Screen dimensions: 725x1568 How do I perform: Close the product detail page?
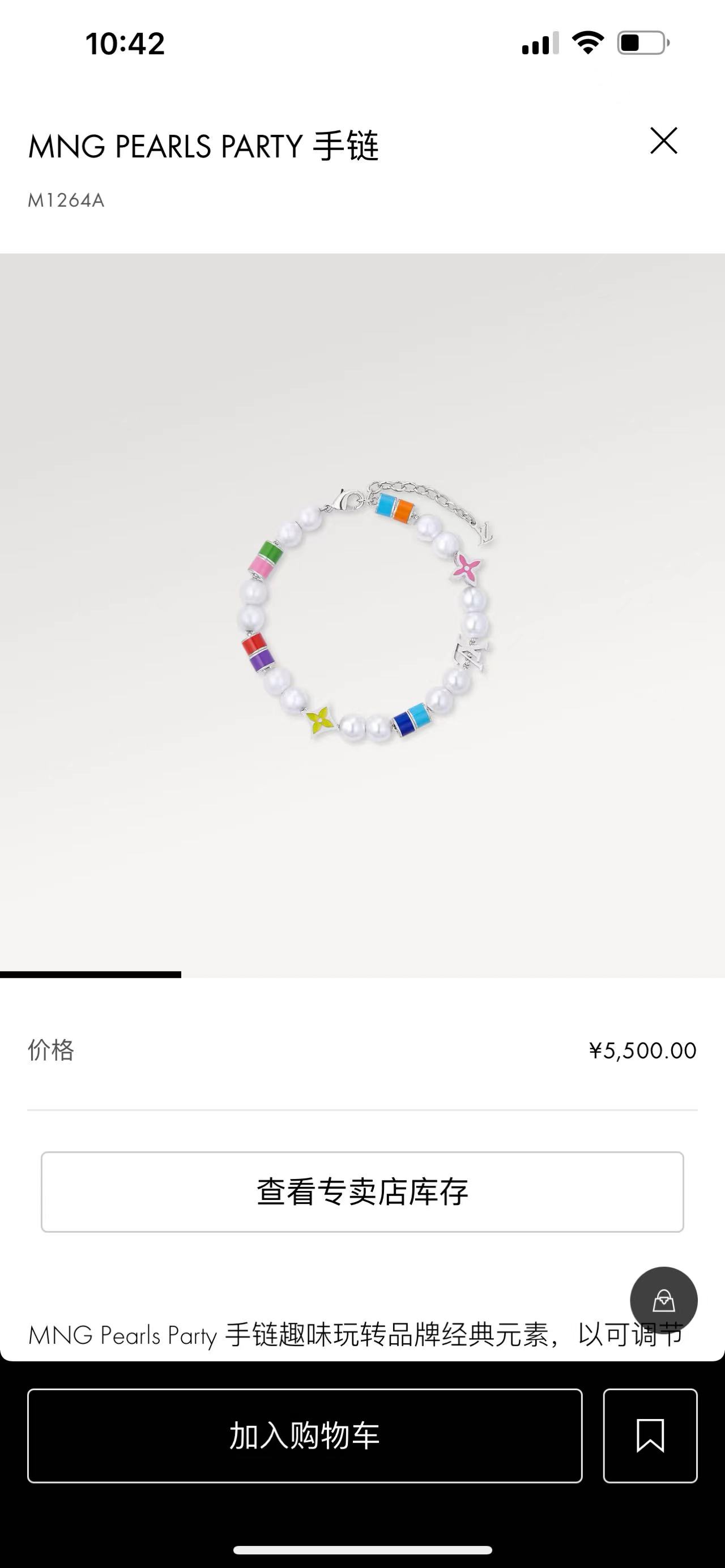click(665, 141)
